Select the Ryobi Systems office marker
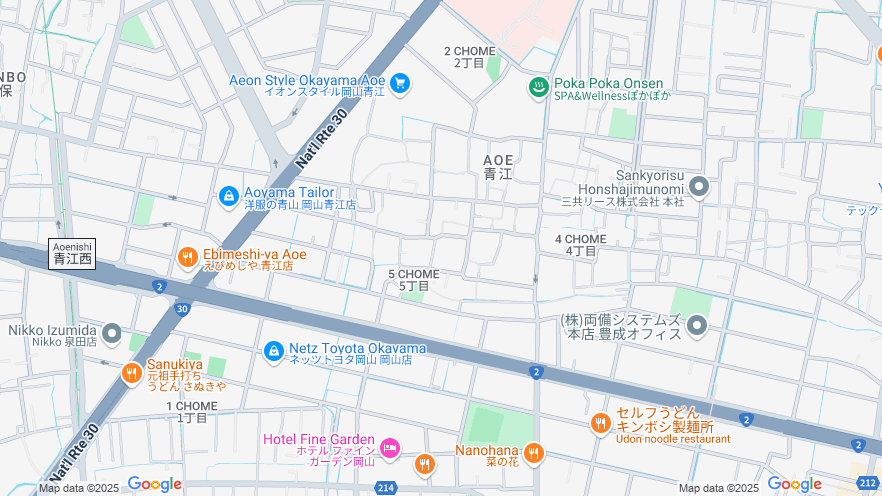 pyautogui.click(x=697, y=325)
